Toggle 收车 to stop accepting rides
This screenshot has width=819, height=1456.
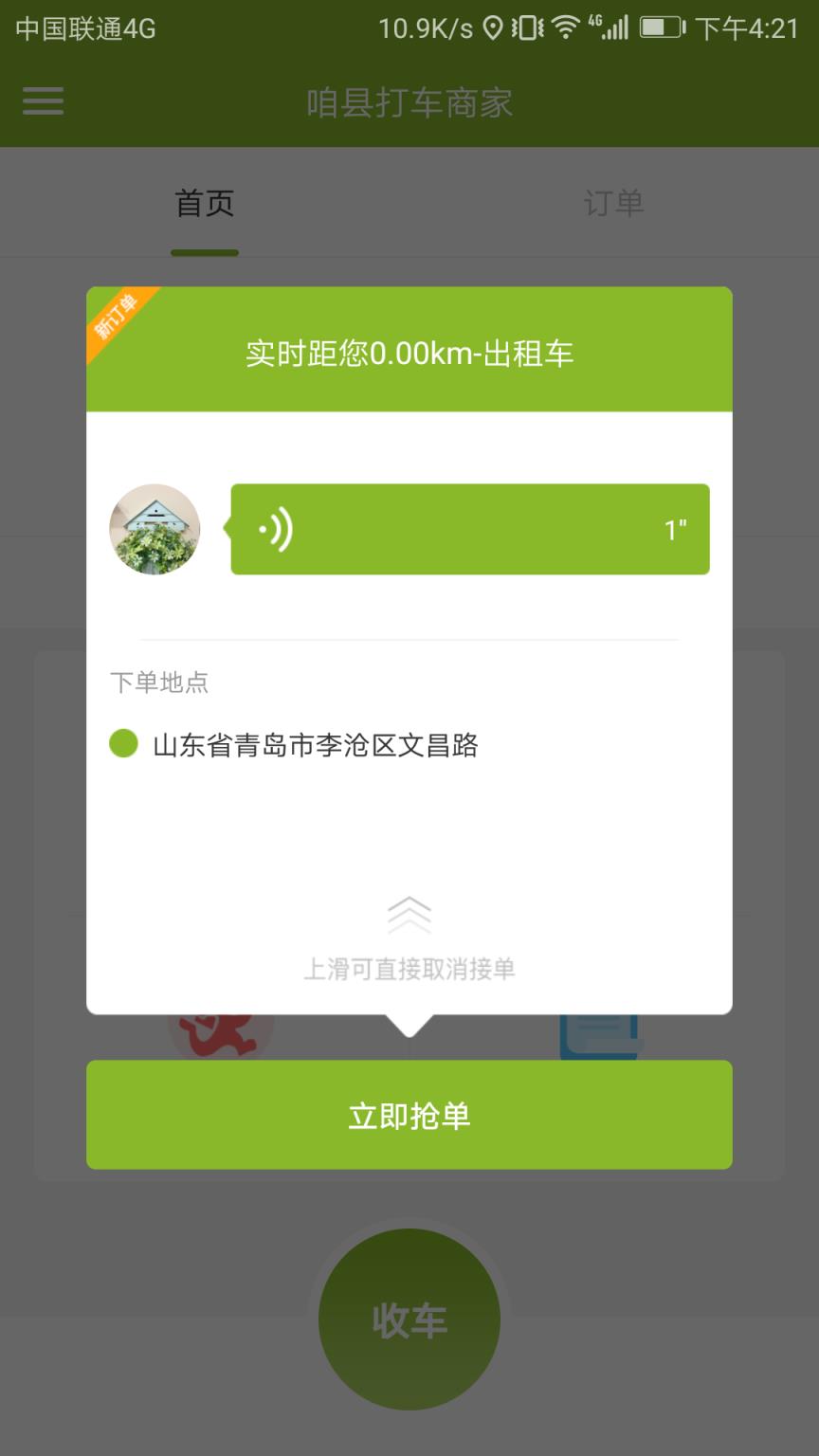point(409,1318)
